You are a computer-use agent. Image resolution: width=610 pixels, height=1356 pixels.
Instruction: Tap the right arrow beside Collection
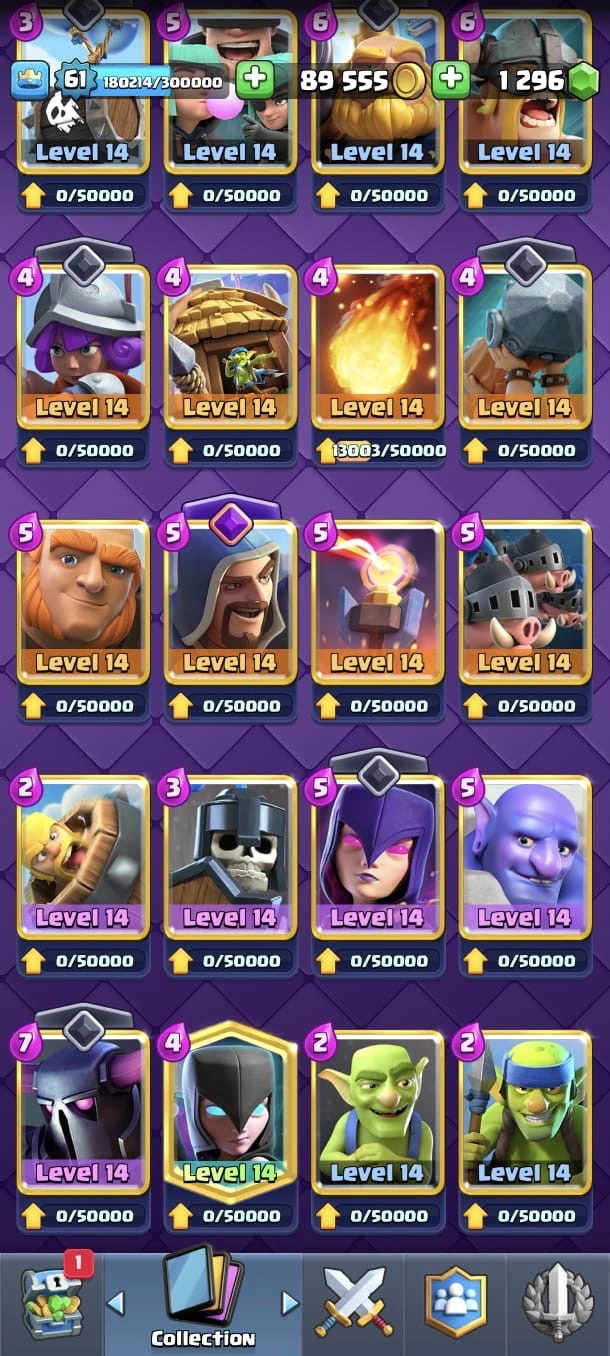[x=290, y=1303]
